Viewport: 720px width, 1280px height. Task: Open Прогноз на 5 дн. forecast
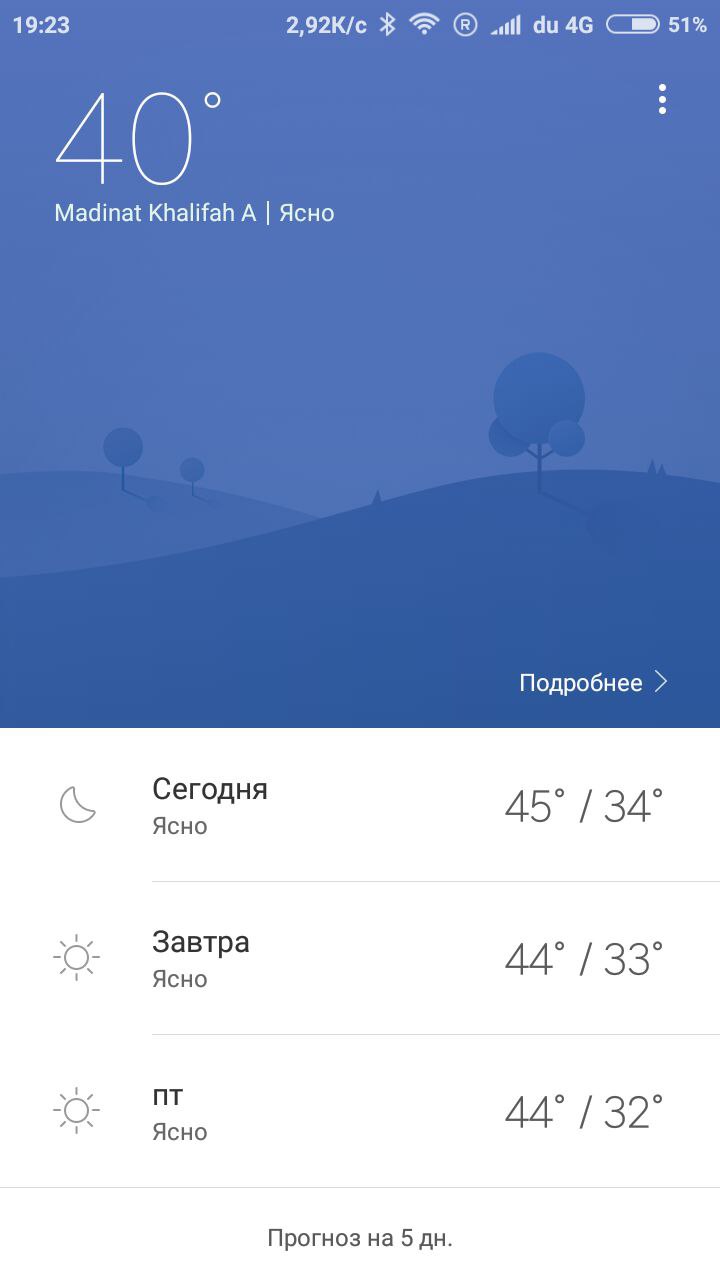point(360,1238)
